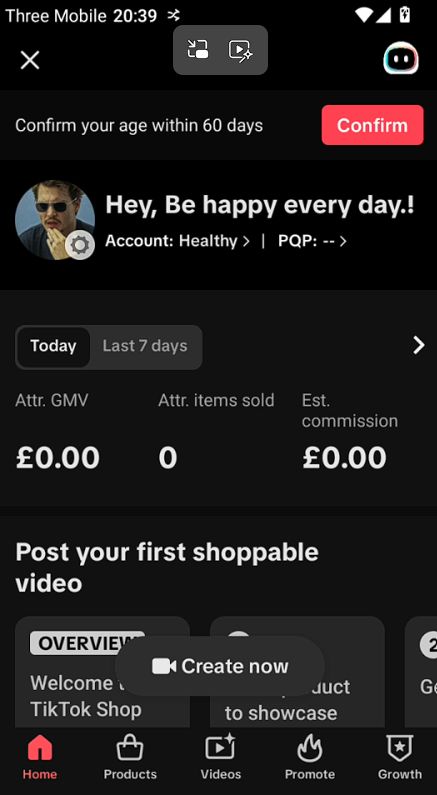Switch to Last 7 days
Screen dimensions: 437x795
coord(145,346)
